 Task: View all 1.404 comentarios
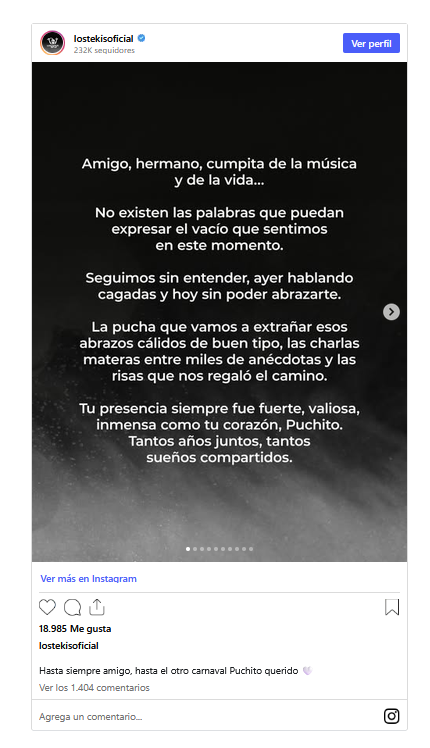(x=94, y=688)
